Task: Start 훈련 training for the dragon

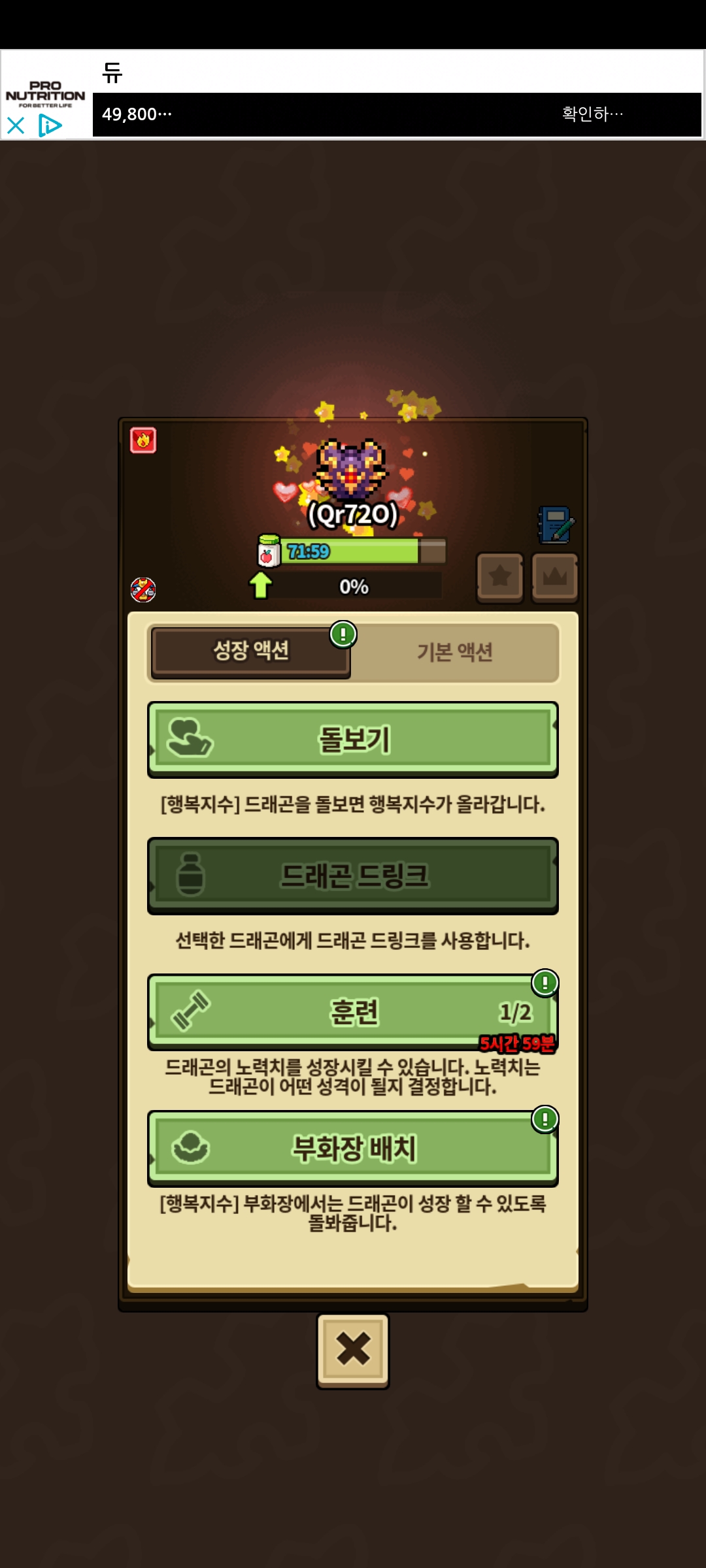Action: point(353,1012)
